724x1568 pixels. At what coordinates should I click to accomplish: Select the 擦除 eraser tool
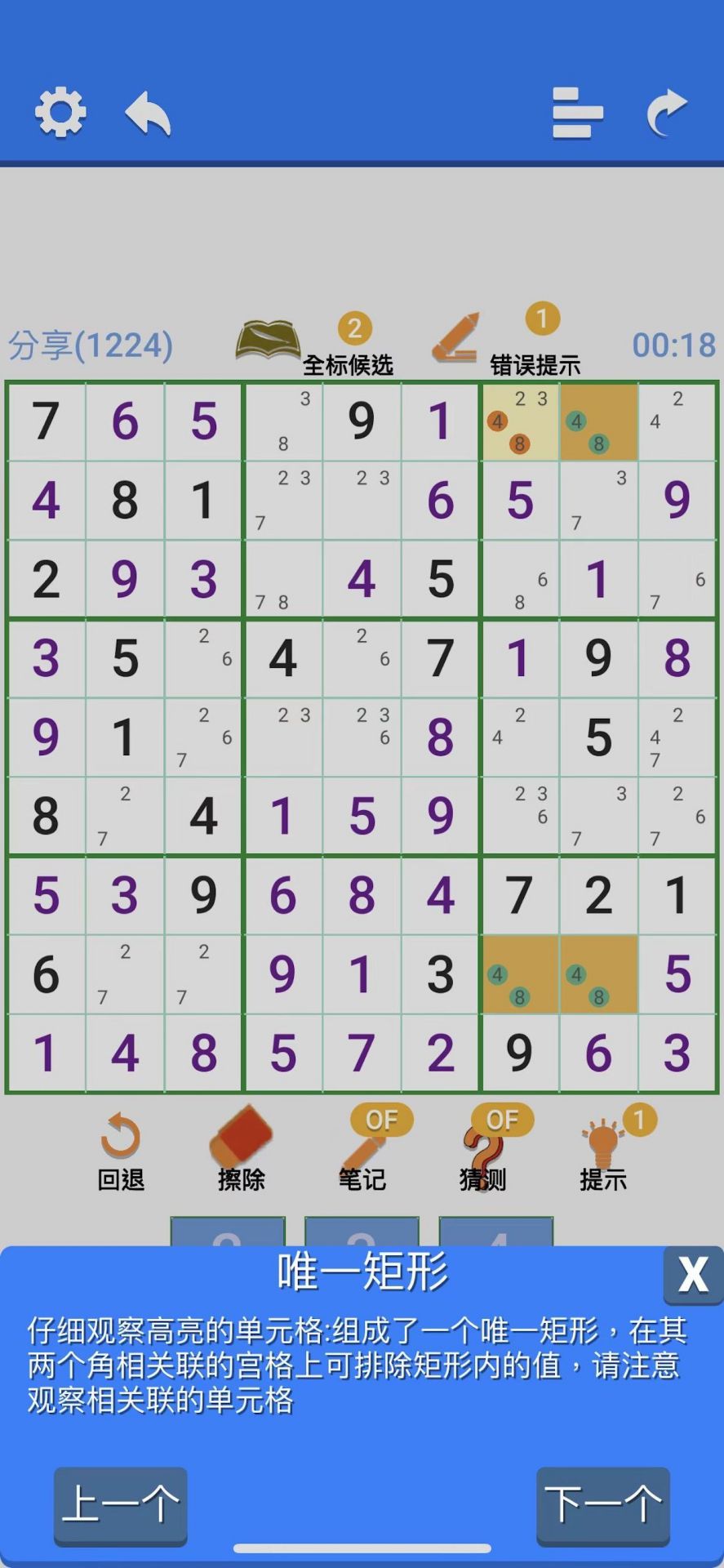pyautogui.click(x=242, y=1151)
